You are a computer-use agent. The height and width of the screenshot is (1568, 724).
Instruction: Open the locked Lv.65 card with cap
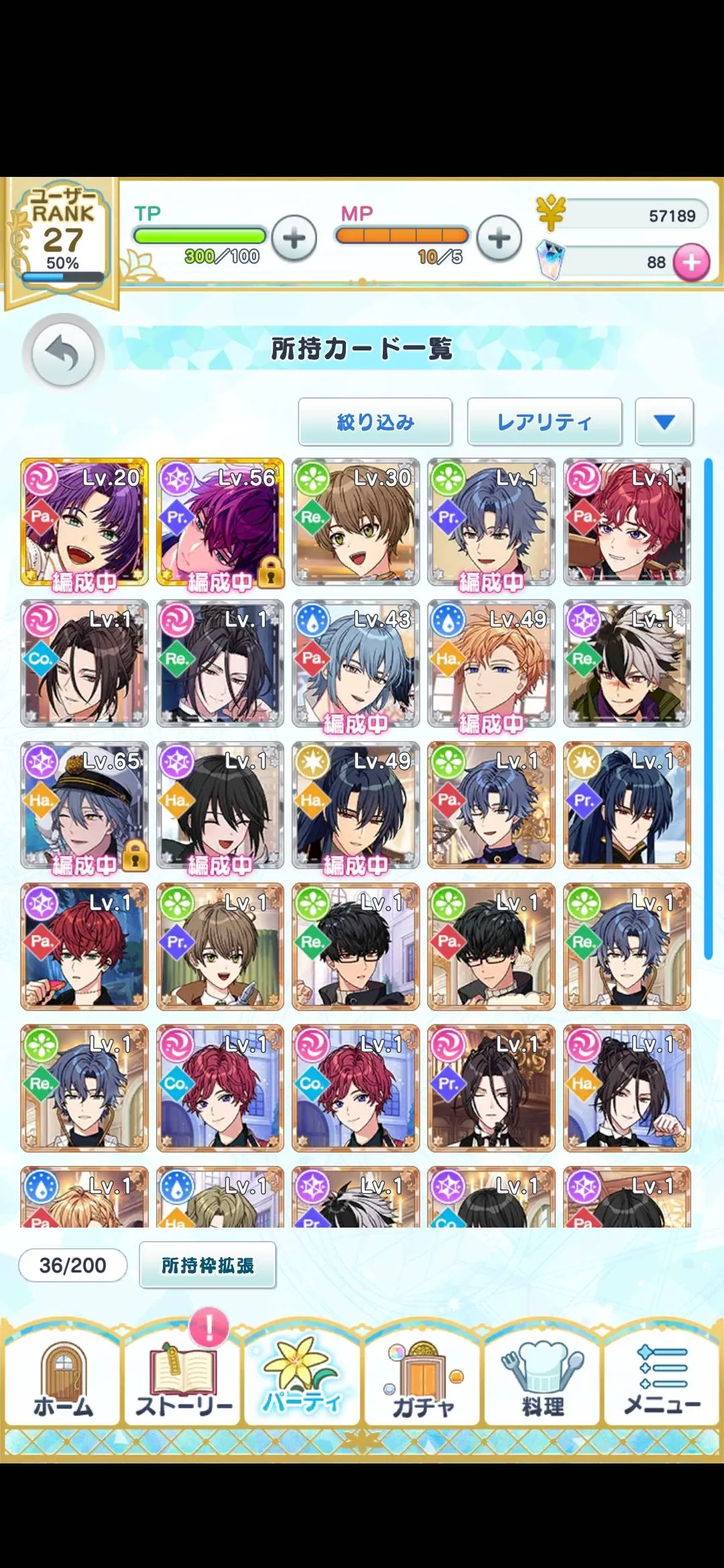click(84, 805)
